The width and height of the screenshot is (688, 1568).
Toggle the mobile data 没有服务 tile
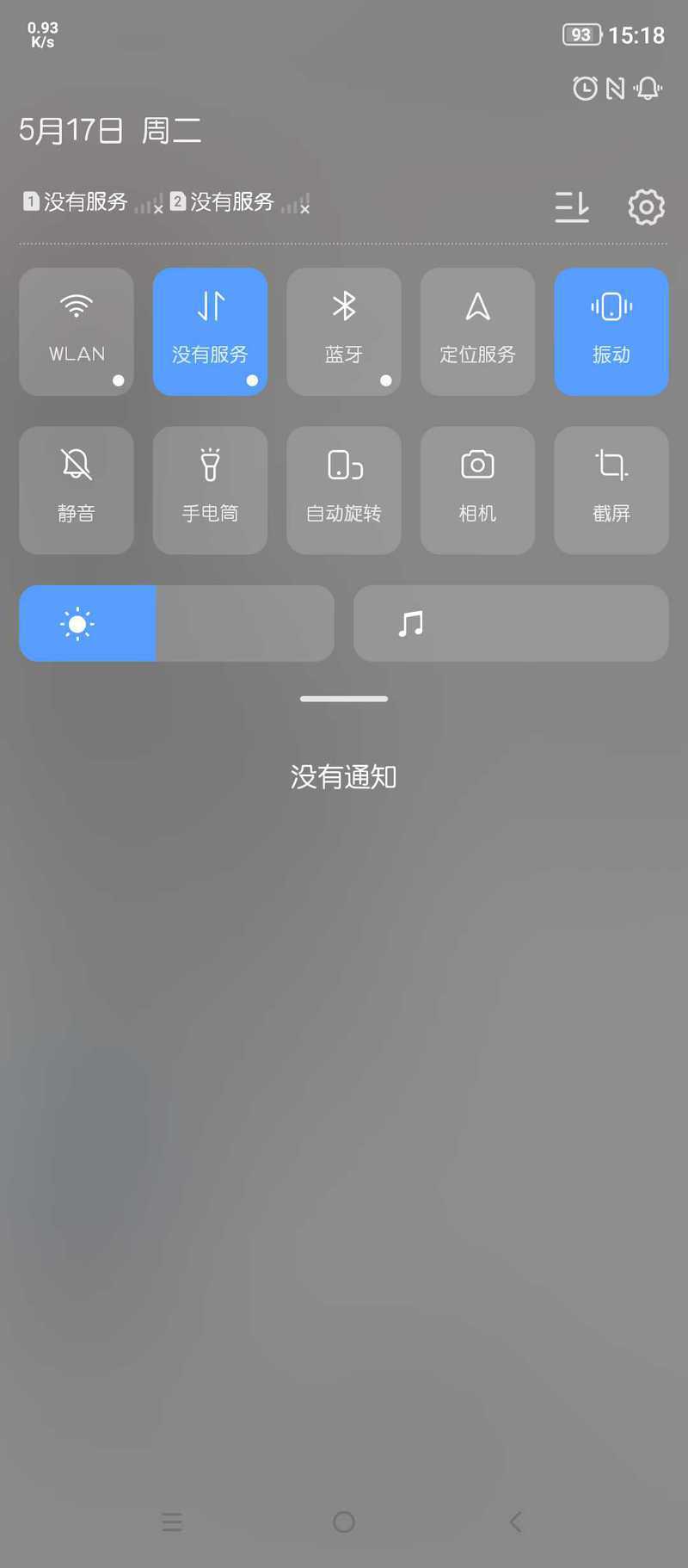[x=210, y=331]
